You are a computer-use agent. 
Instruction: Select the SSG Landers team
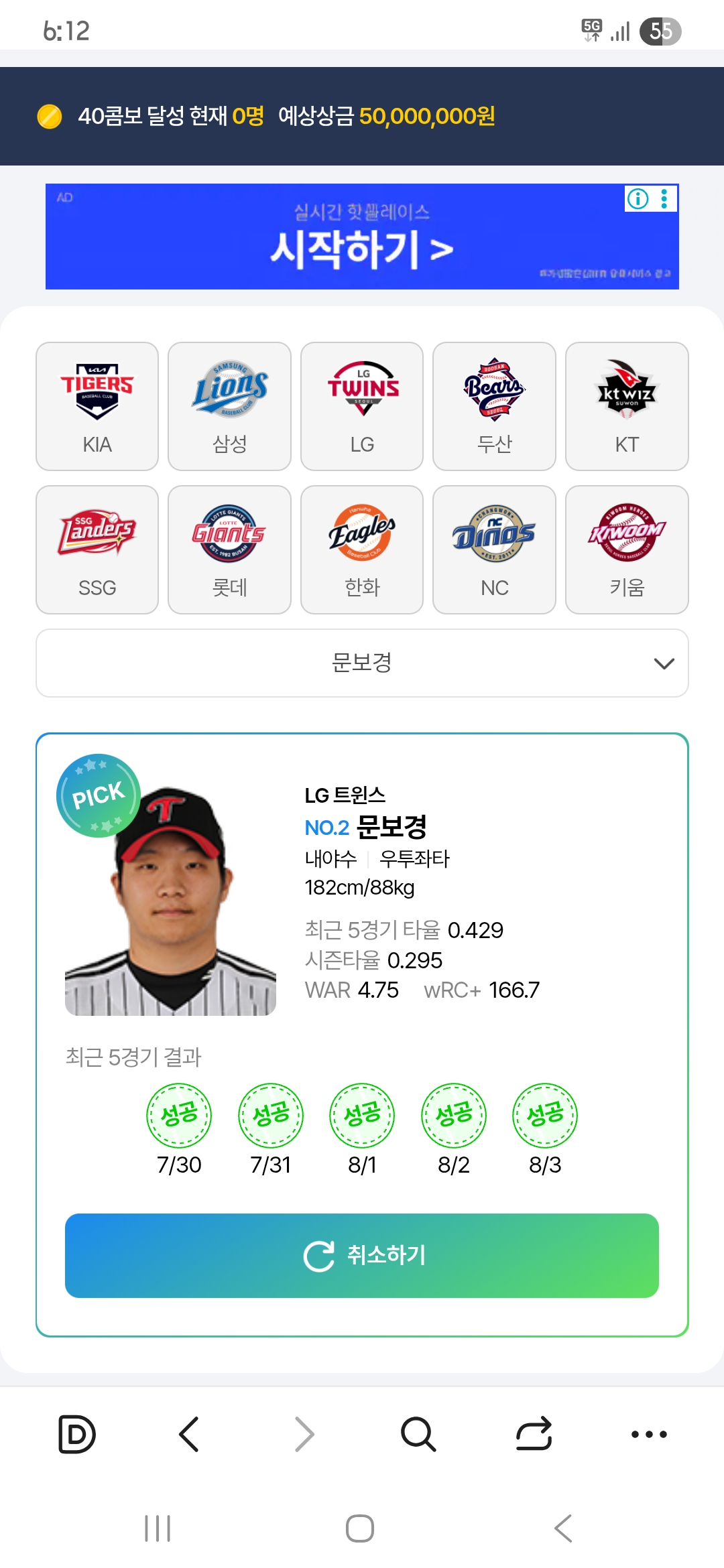pyautogui.click(x=97, y=549)
